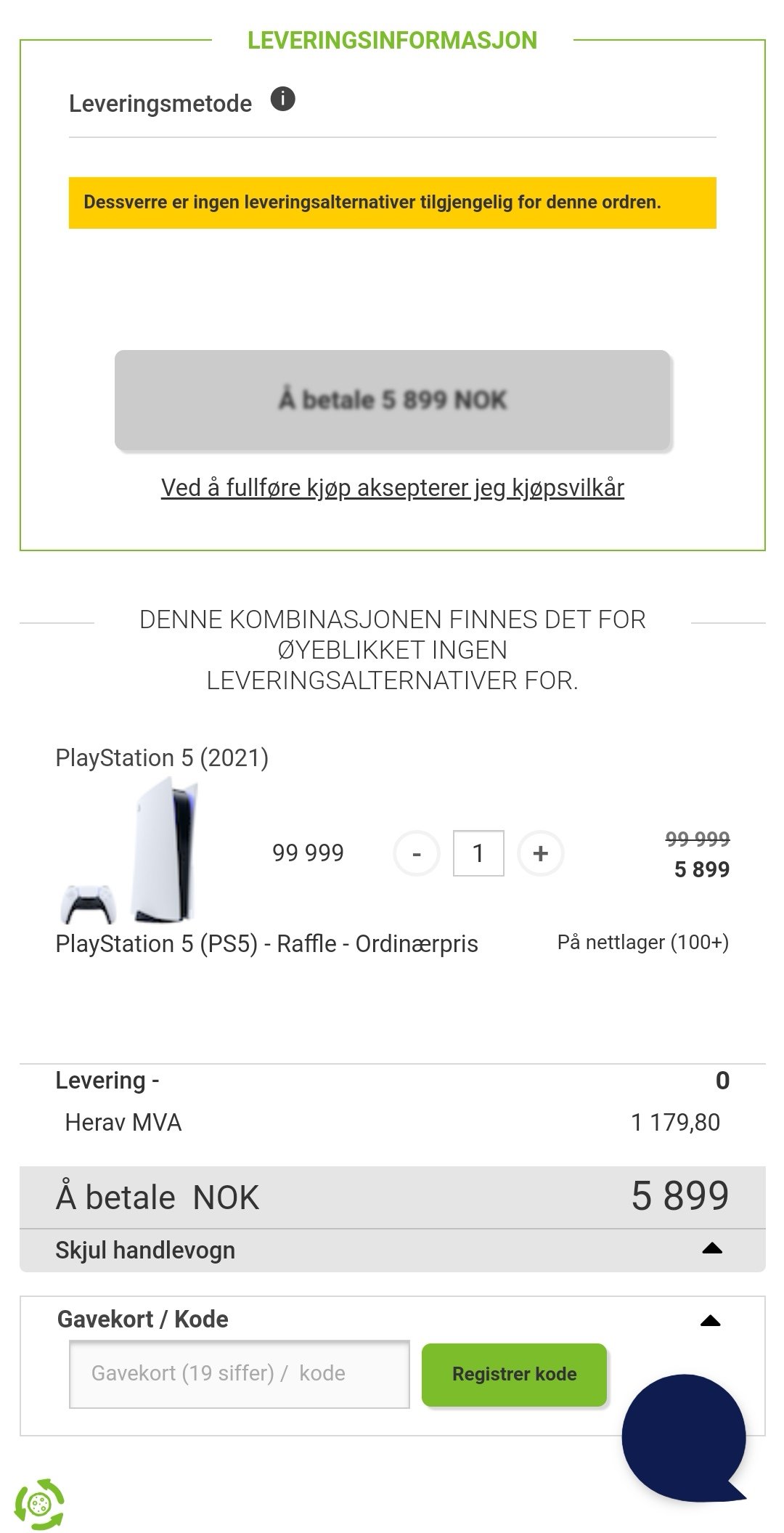Tap Registrer kode button
Screen dimensions: 784x1533
tap(514, 1374)
